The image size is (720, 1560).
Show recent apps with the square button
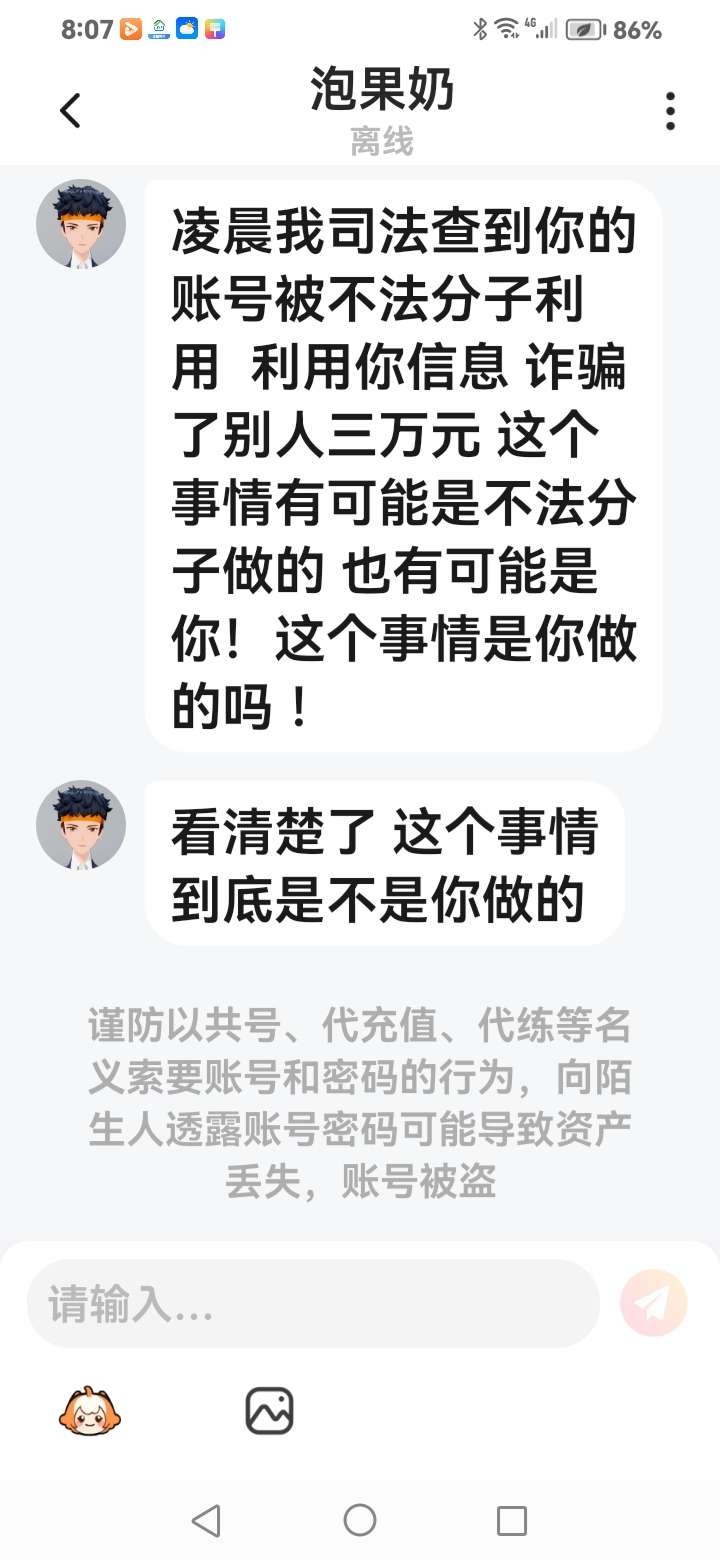pyautogui.click(x=512, y=1521)
